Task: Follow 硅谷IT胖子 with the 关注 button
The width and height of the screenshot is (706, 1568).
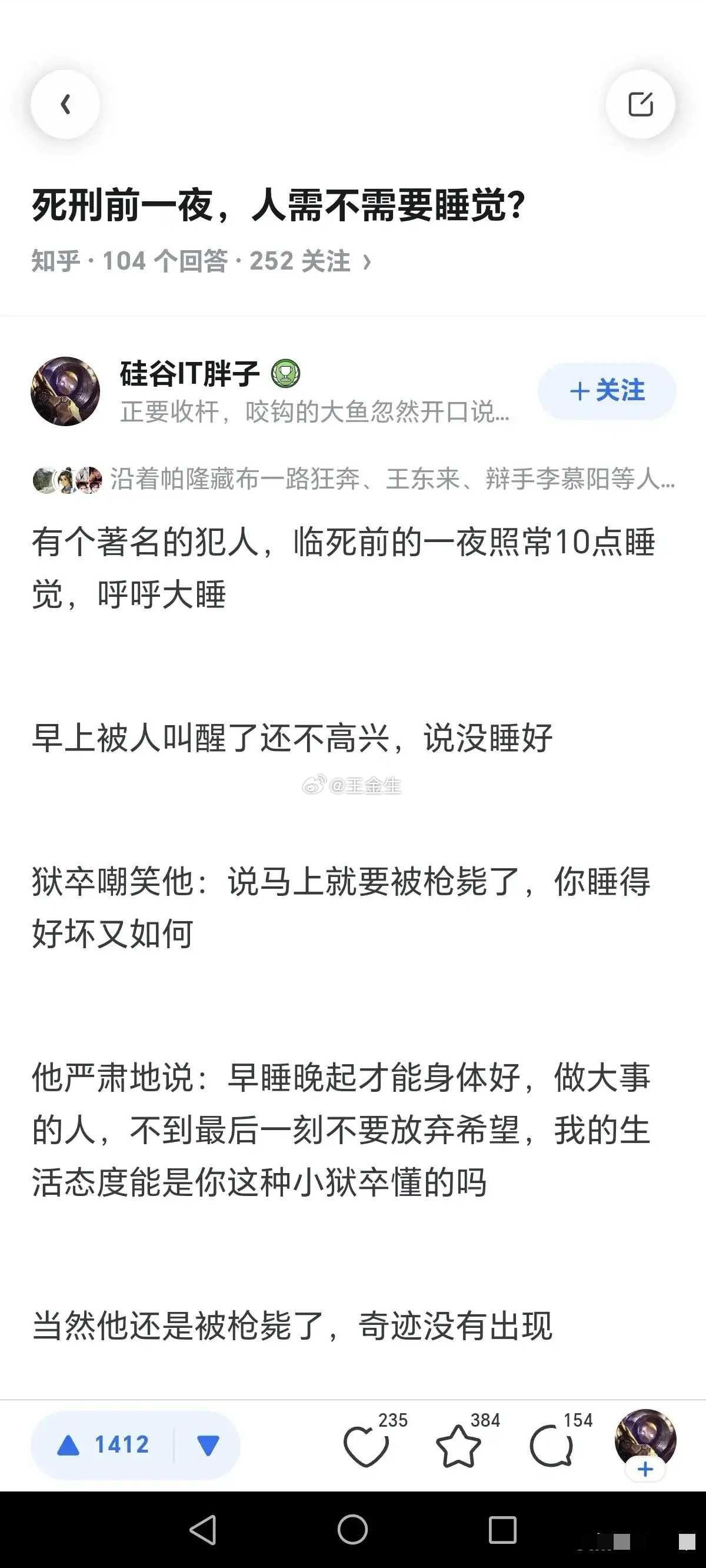Action: [607, 391]
